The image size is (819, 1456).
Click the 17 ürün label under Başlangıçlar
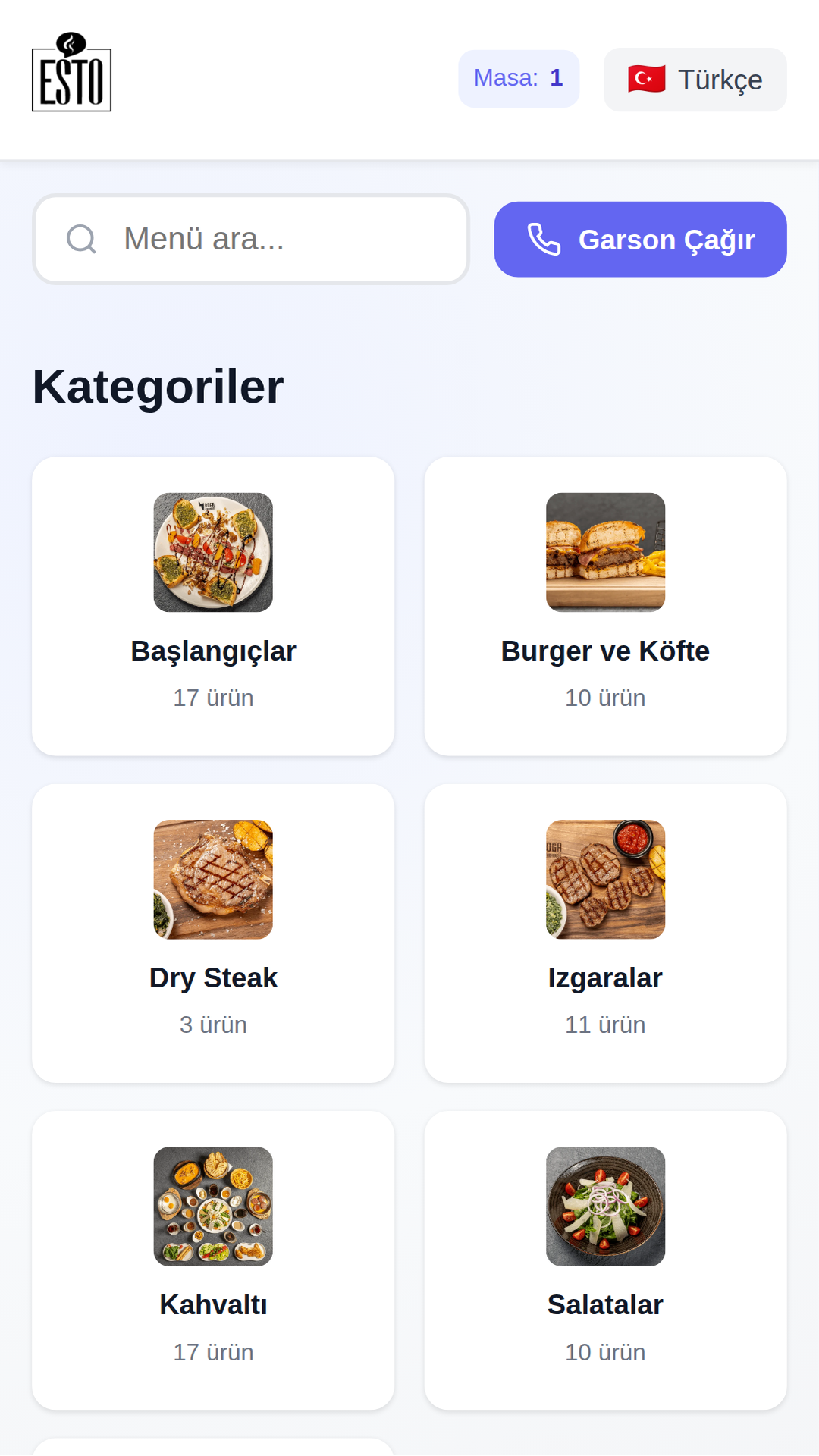pos(213,697)
